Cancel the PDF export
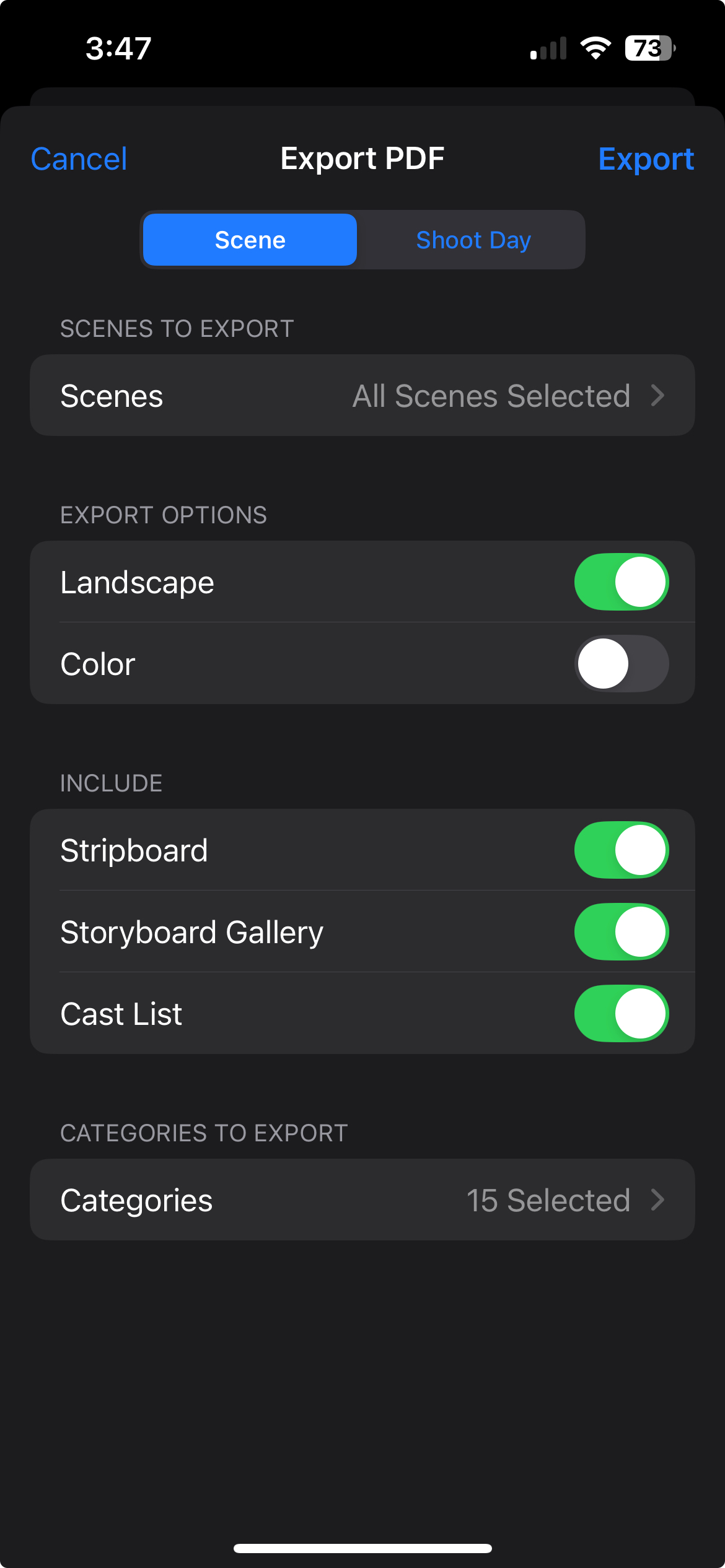Viewport: 725px width, 1568px height. 79,159
